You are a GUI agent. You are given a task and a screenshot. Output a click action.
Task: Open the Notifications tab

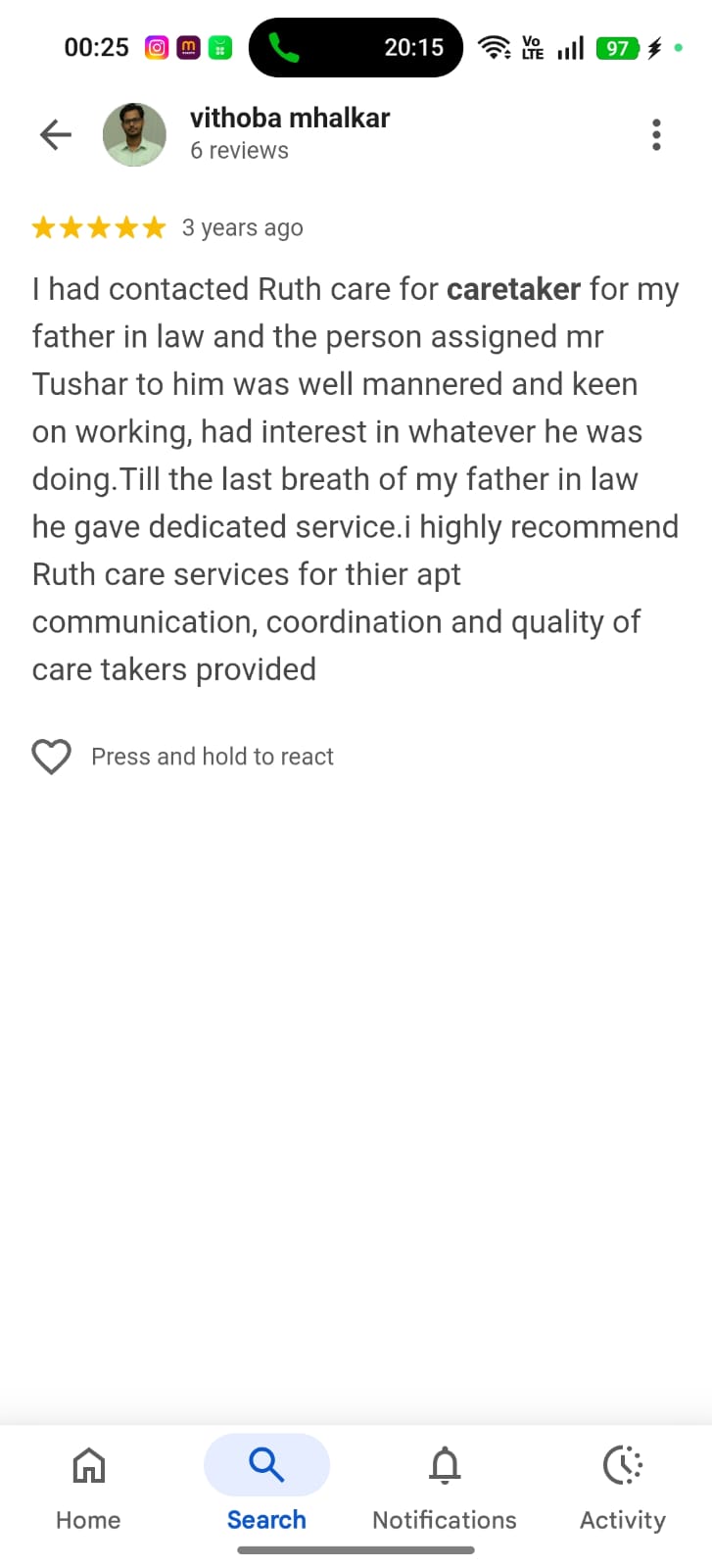[x=445, y=1486]
